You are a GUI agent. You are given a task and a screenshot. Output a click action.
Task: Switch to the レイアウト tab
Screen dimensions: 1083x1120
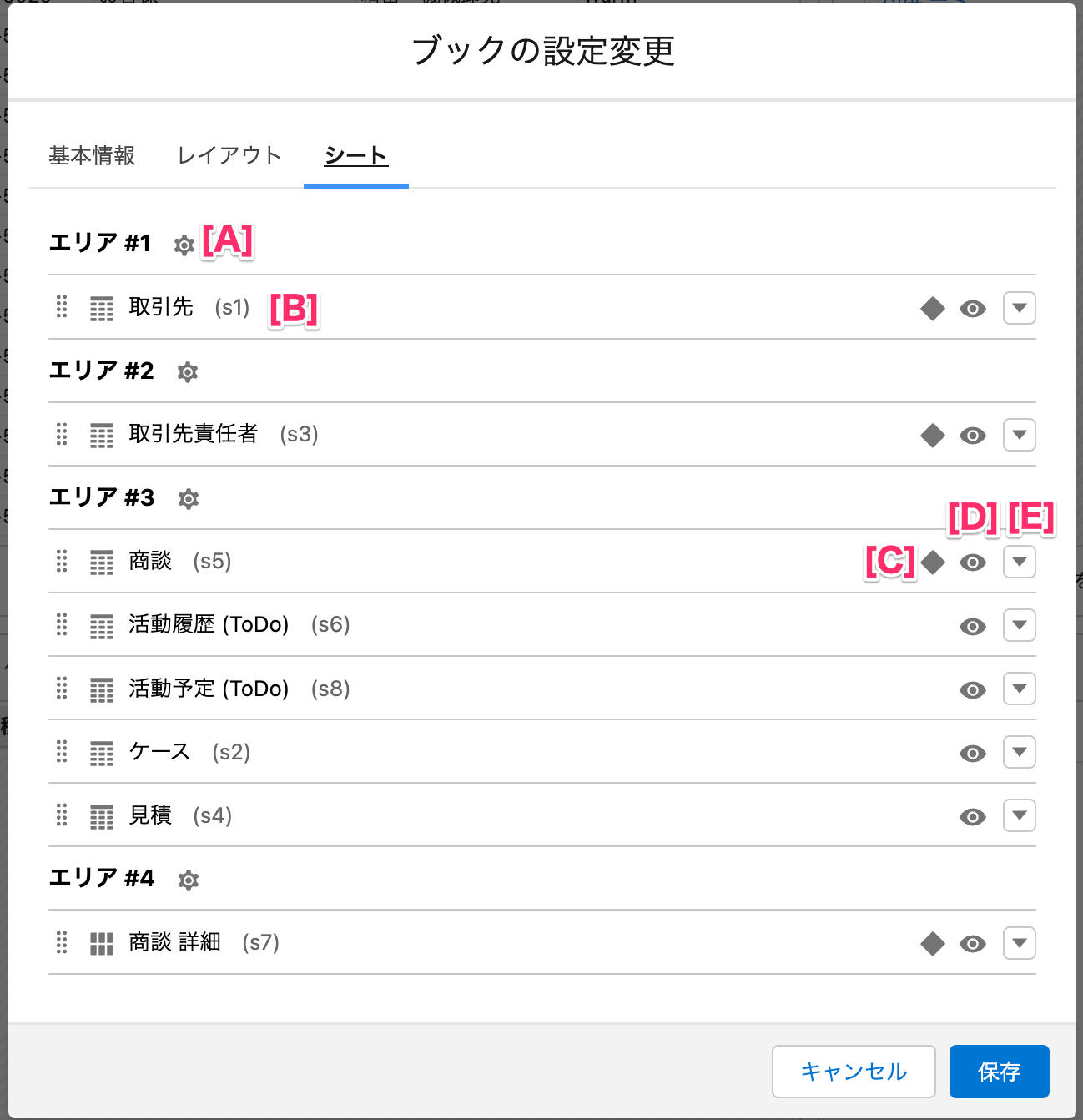click(229, 156)
